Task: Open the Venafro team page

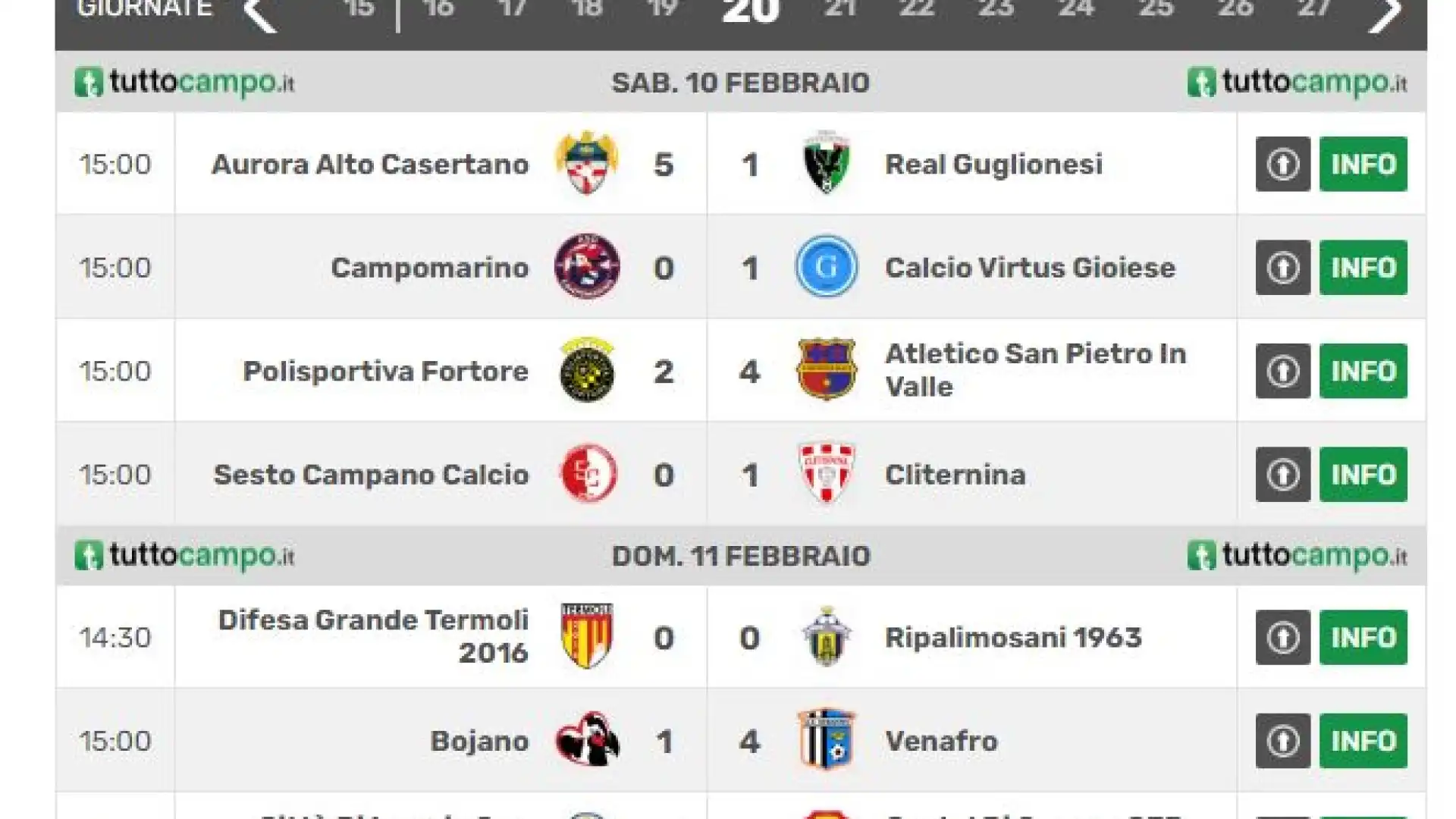Action: tap(941, 741)
